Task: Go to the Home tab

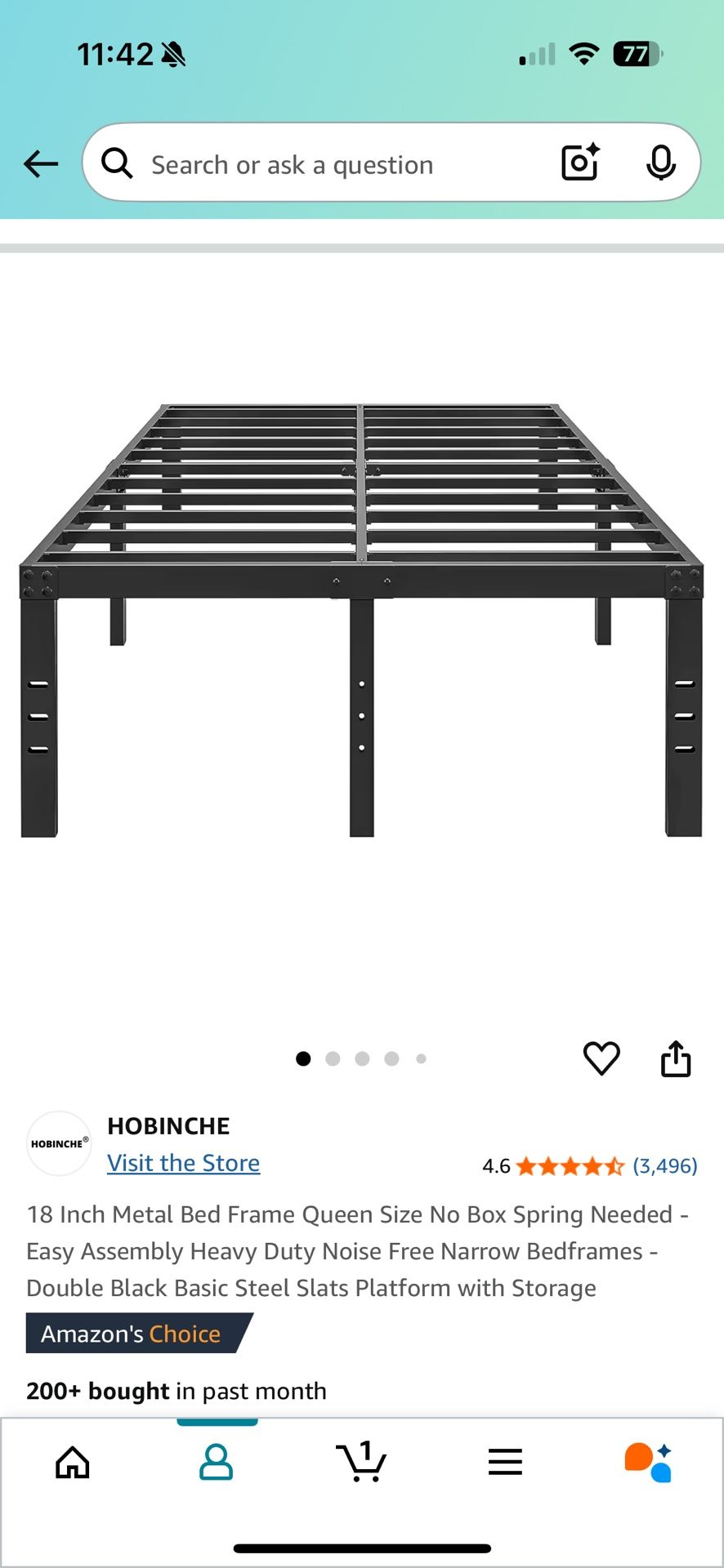Action: coord(73,1462)
